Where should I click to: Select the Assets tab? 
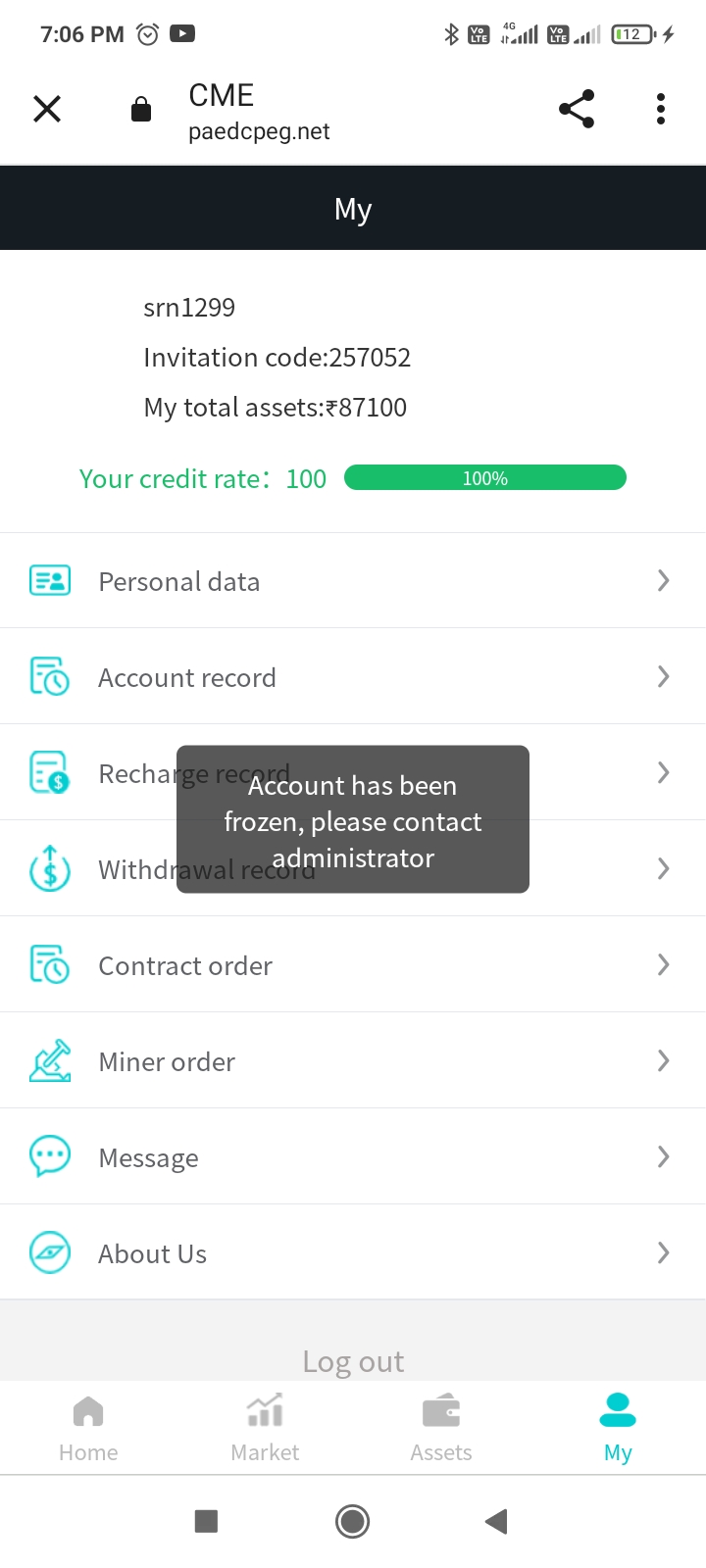[x=441, y=1429]
